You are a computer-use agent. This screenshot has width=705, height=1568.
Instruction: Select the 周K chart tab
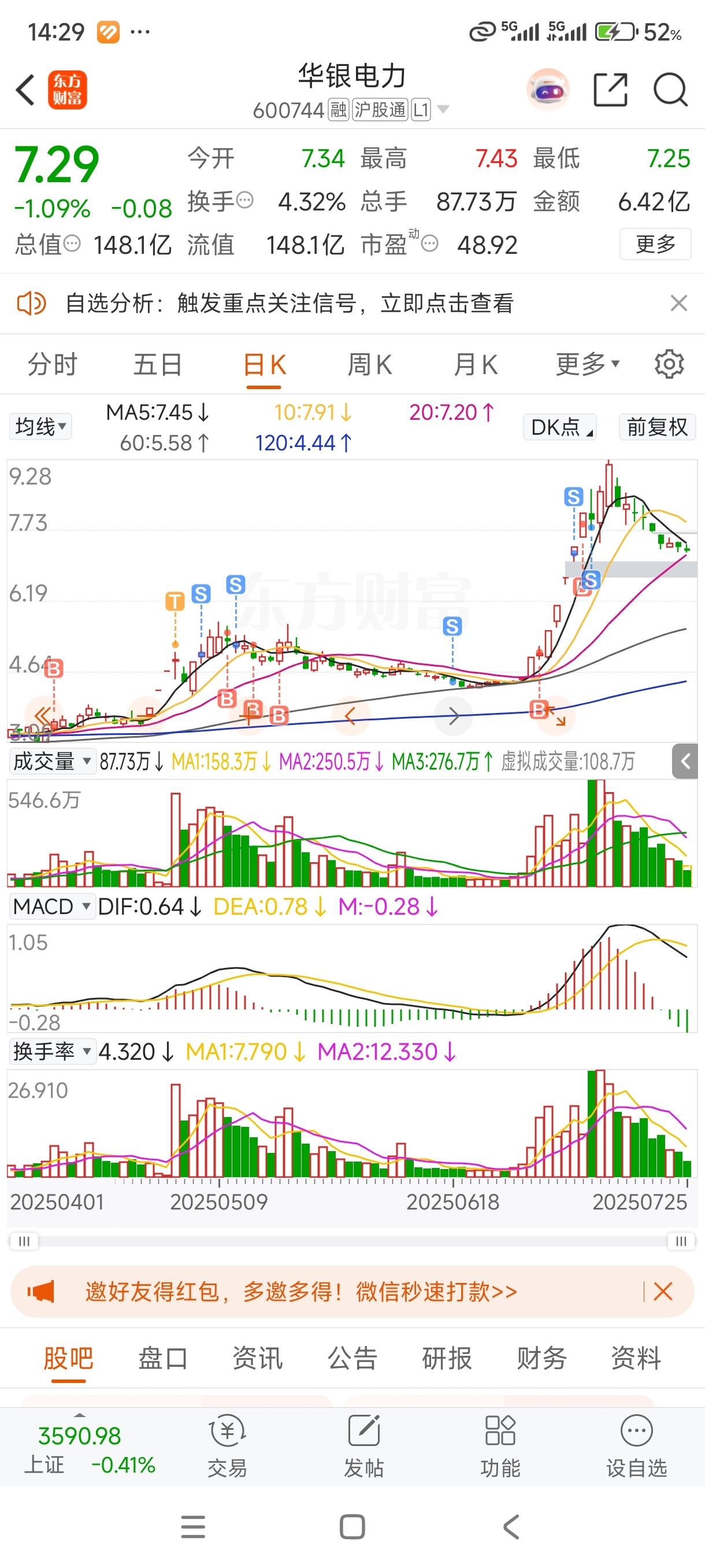pos(369,365)
